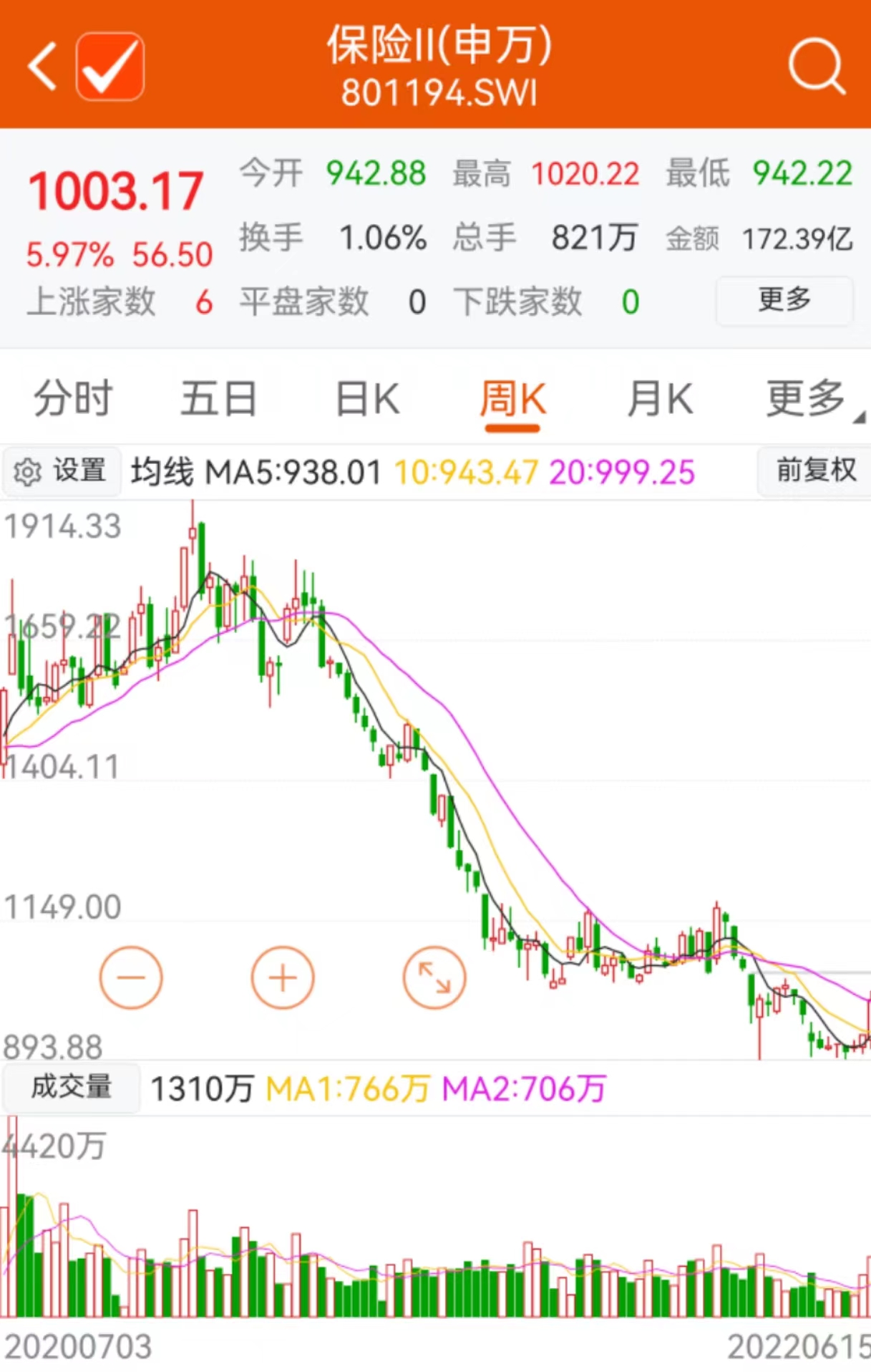Change the 成交量 indicator
This screenshot has height=1372, width=871.
[x=71, y=1087]
